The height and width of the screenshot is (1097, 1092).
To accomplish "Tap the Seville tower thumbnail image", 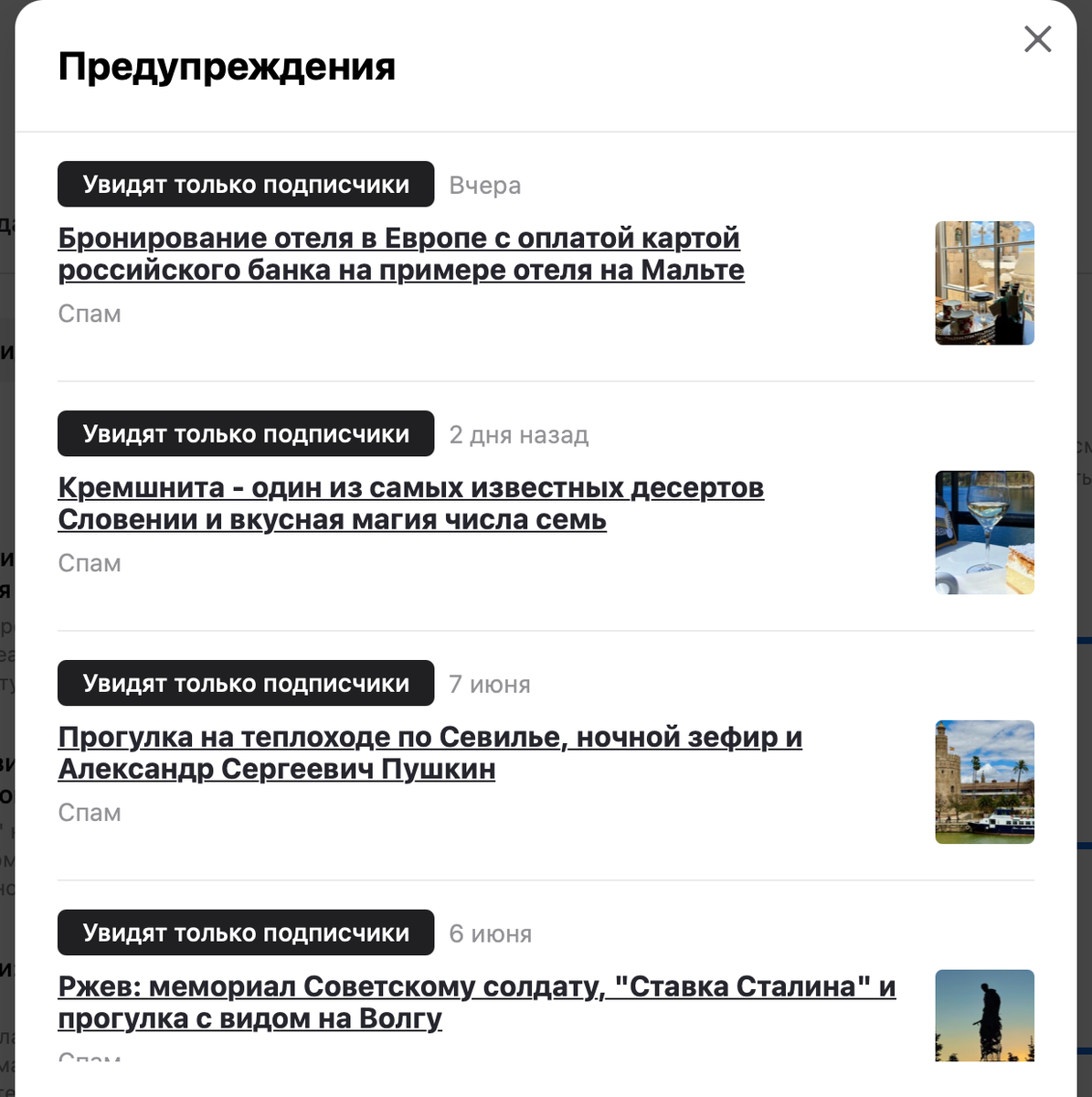I will [x=984, y=783].
